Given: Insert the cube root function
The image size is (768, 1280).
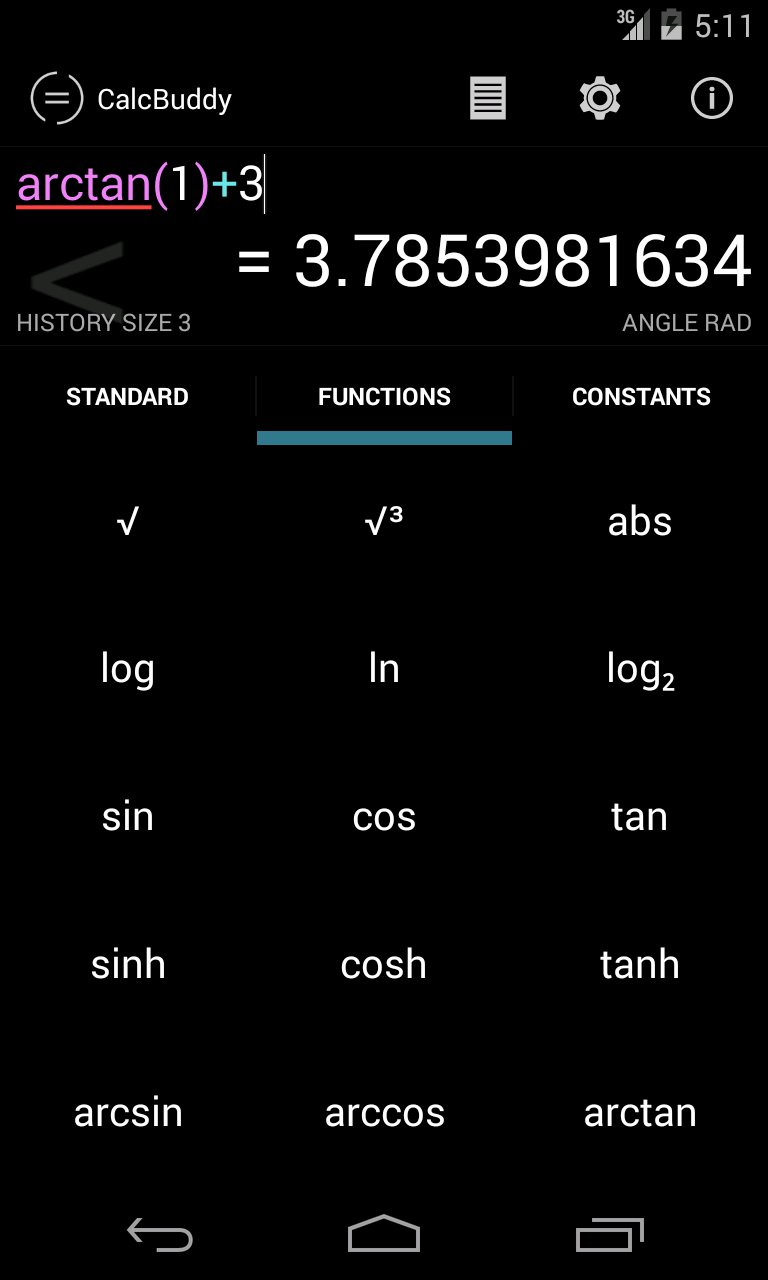Looking at the screenshot, I should click(x=384, y=522).
